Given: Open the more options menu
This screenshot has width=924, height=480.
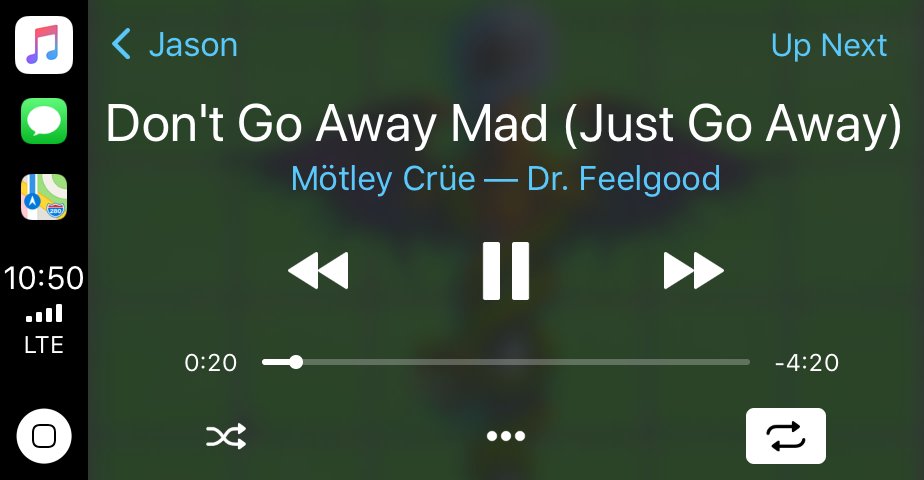Looking at the screenshot, I should tap(505, 437).
